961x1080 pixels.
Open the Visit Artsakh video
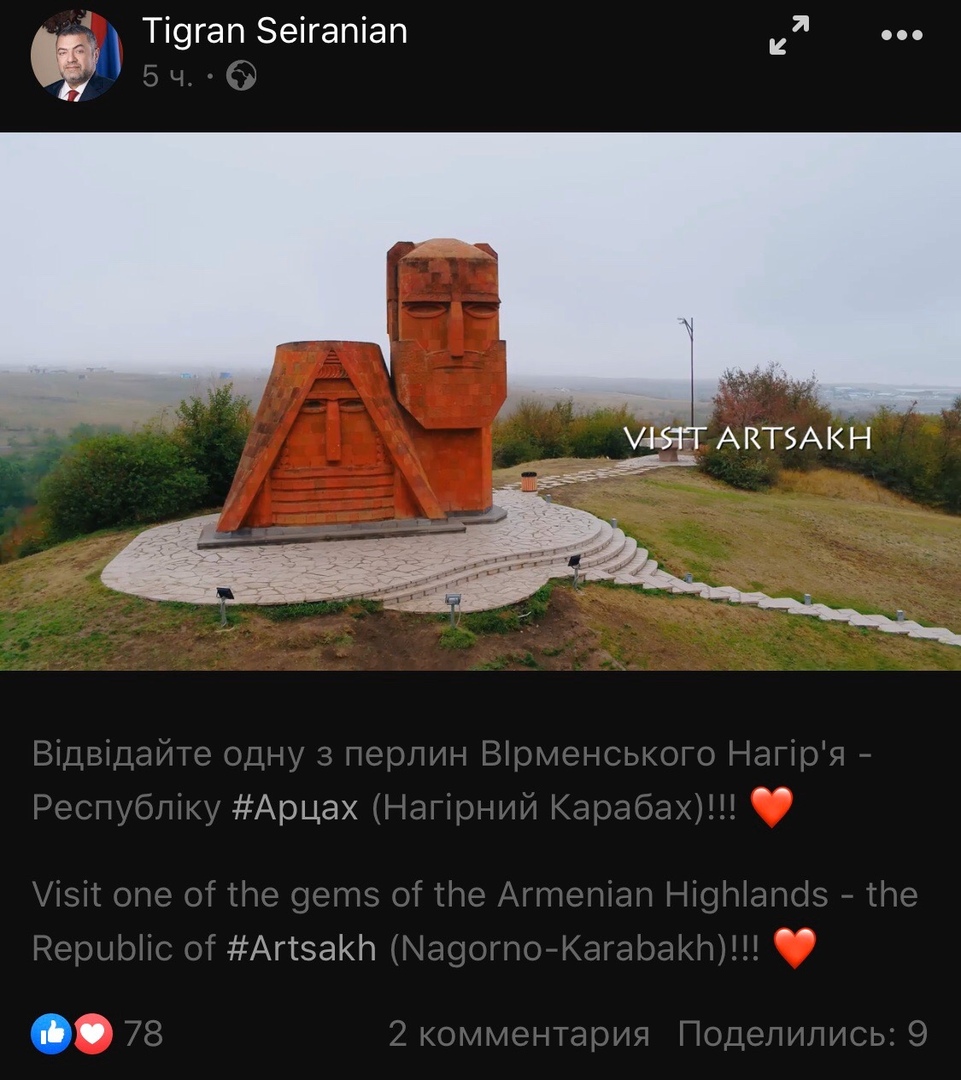click(480, 401)
